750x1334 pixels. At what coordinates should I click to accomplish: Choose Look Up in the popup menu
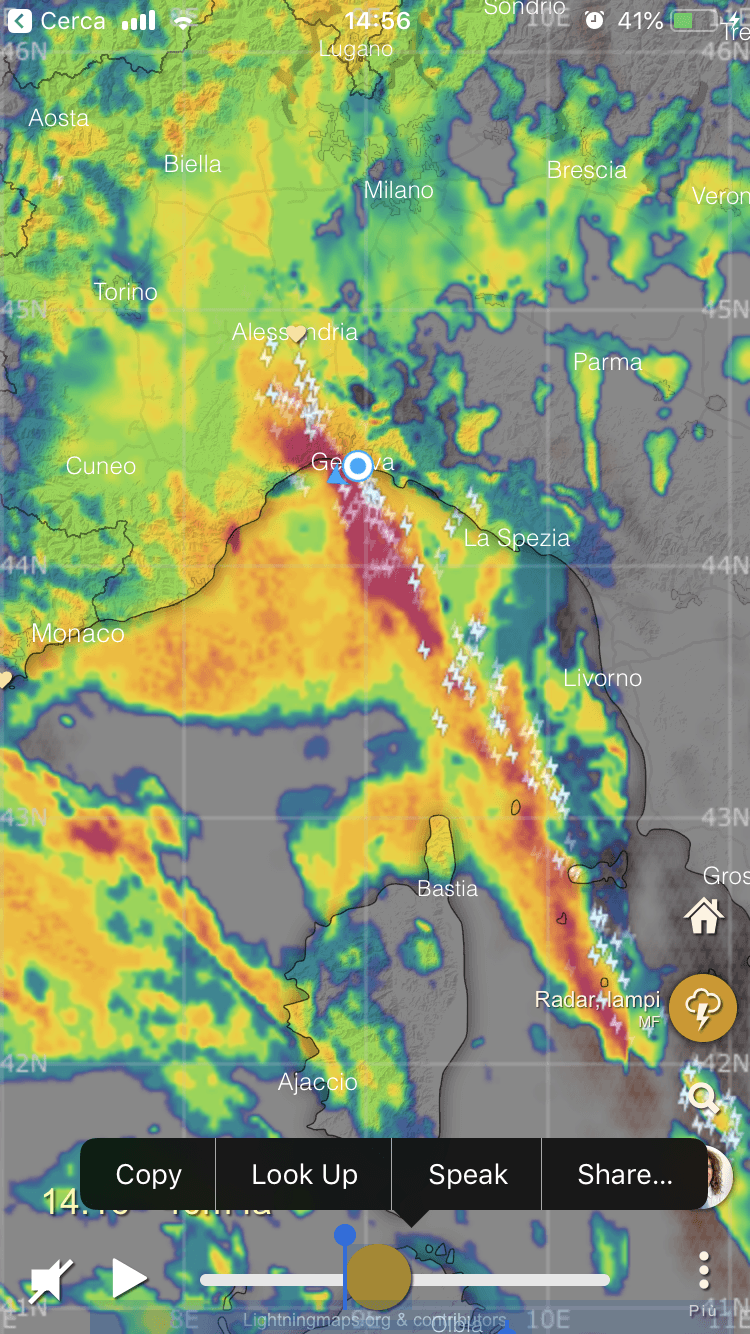(x=304, y=1175)
